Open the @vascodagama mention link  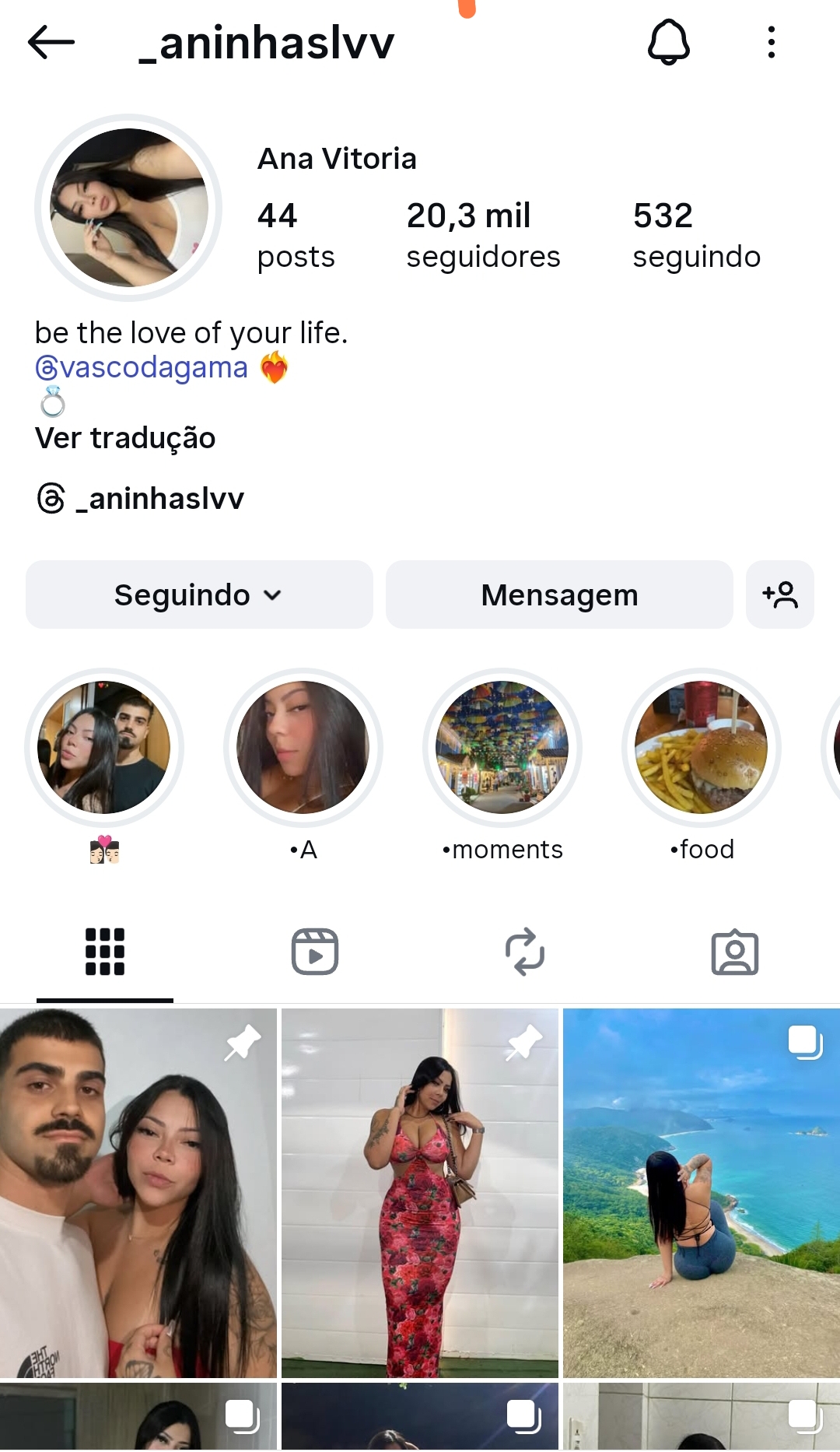click(x=142, y=367)
